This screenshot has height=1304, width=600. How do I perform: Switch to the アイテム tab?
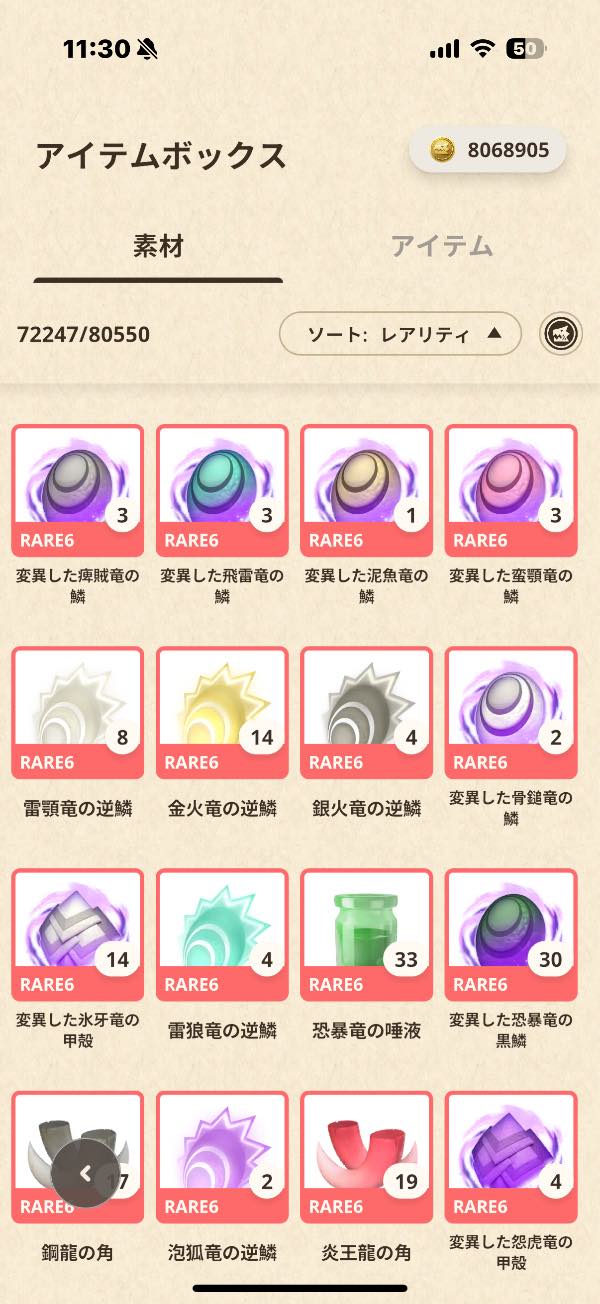point(441,246)
